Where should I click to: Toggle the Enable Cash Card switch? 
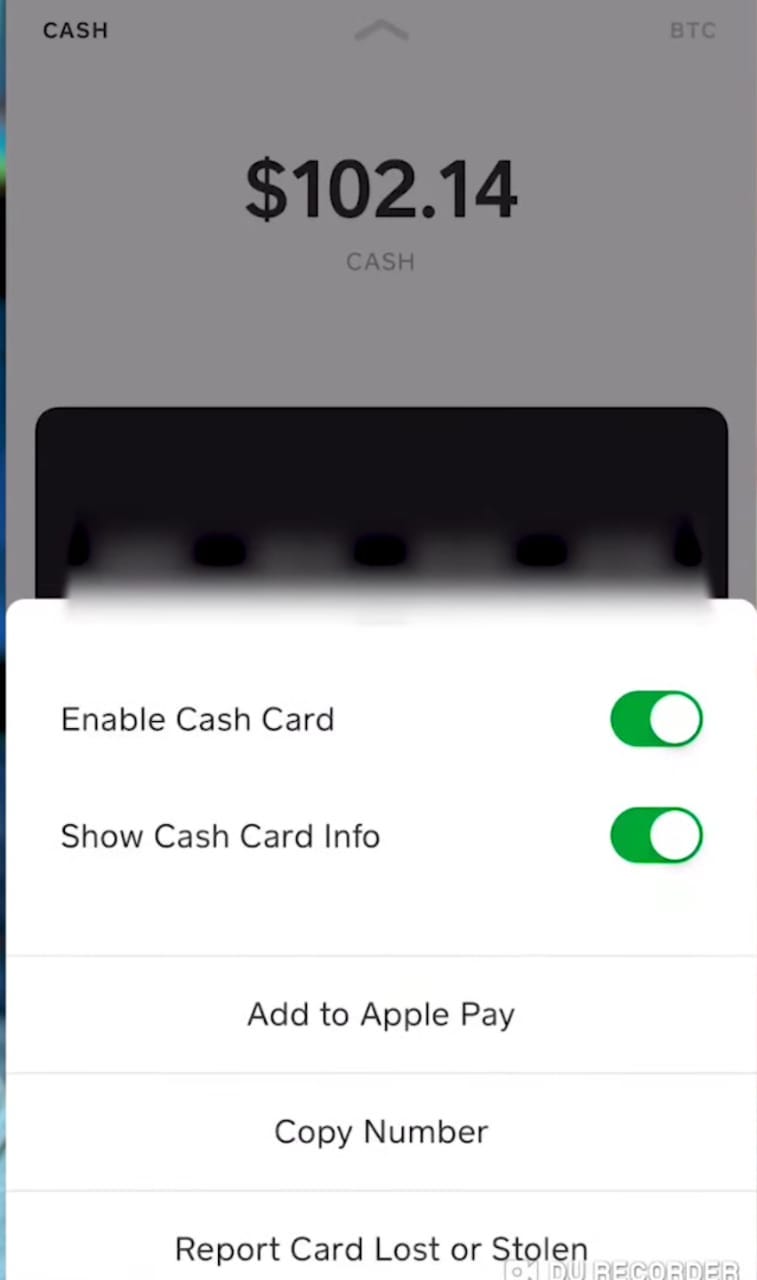click(x=656, y=719)
